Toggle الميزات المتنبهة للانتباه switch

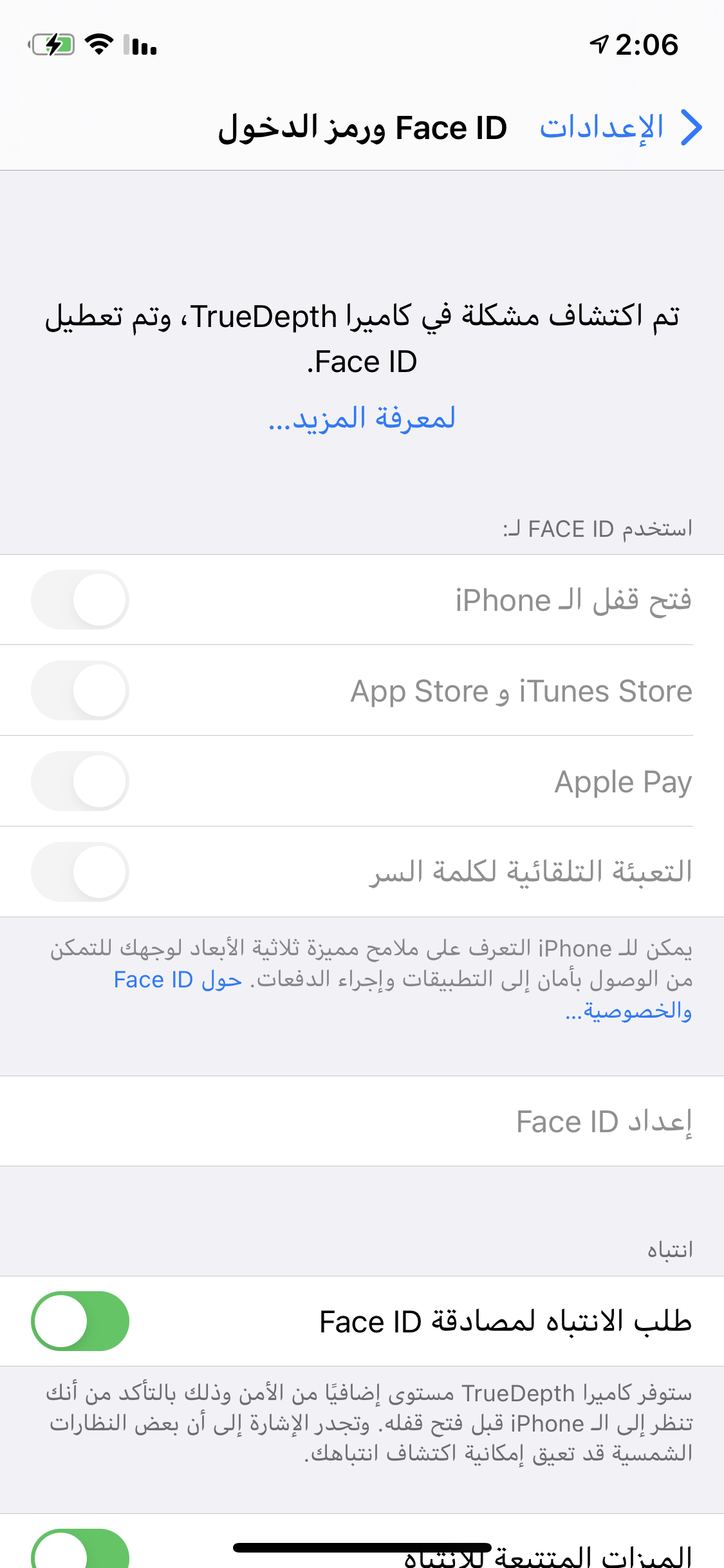point(80,1551)
